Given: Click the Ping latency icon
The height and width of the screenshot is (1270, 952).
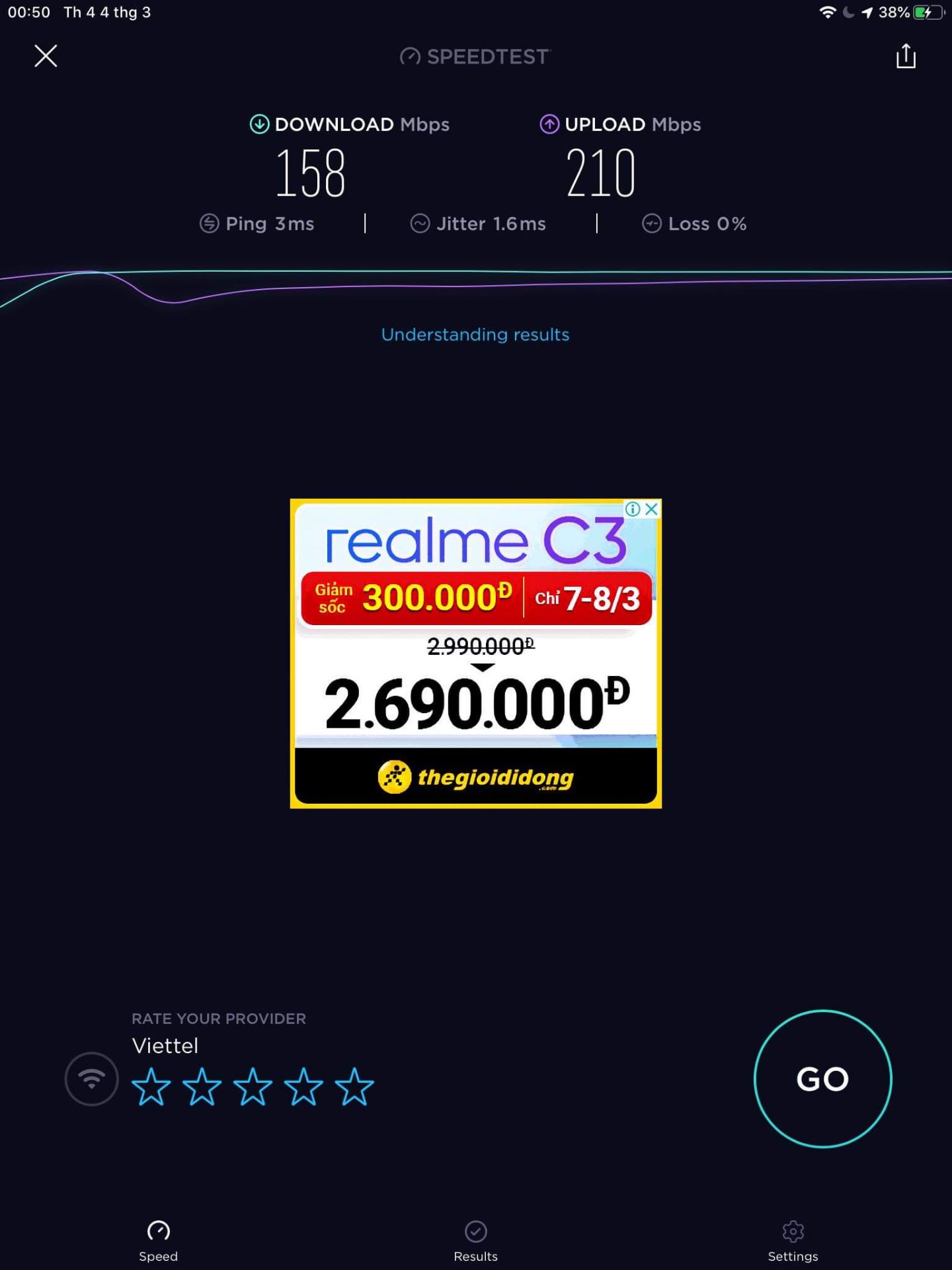Looking at the screenshot, I should click(x=208, y=224).
